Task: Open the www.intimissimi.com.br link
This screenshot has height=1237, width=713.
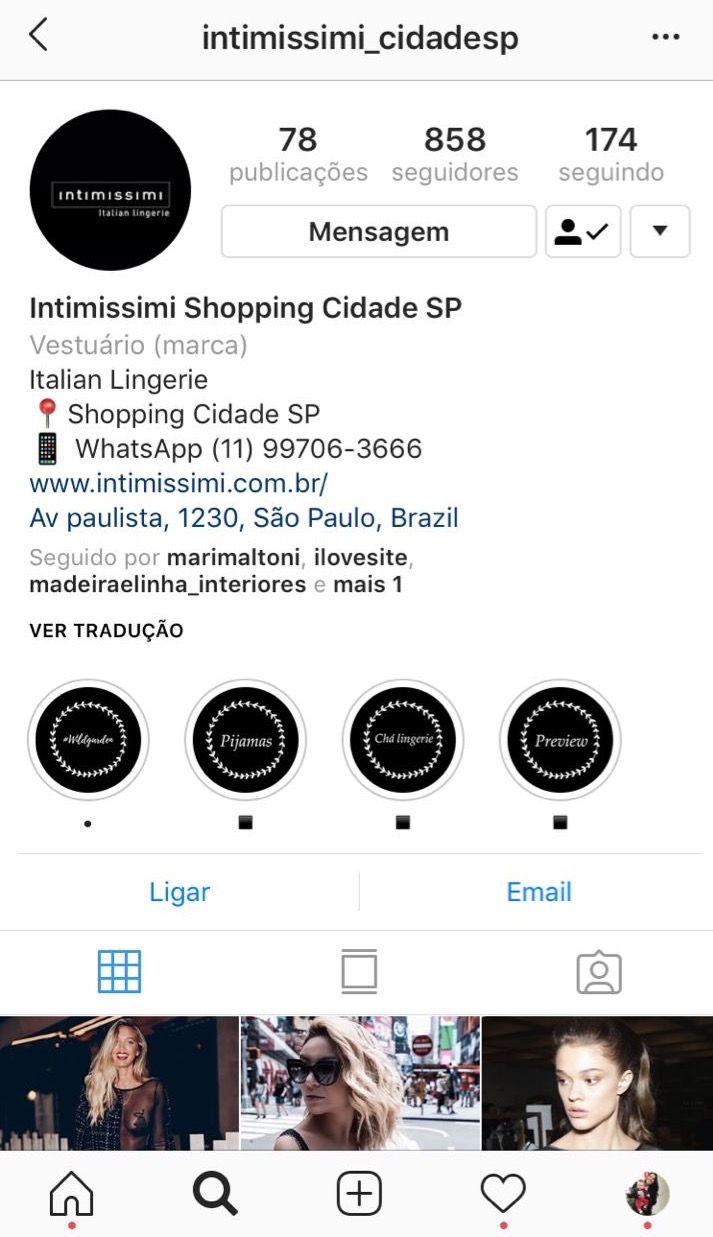Action: point(179,483)
